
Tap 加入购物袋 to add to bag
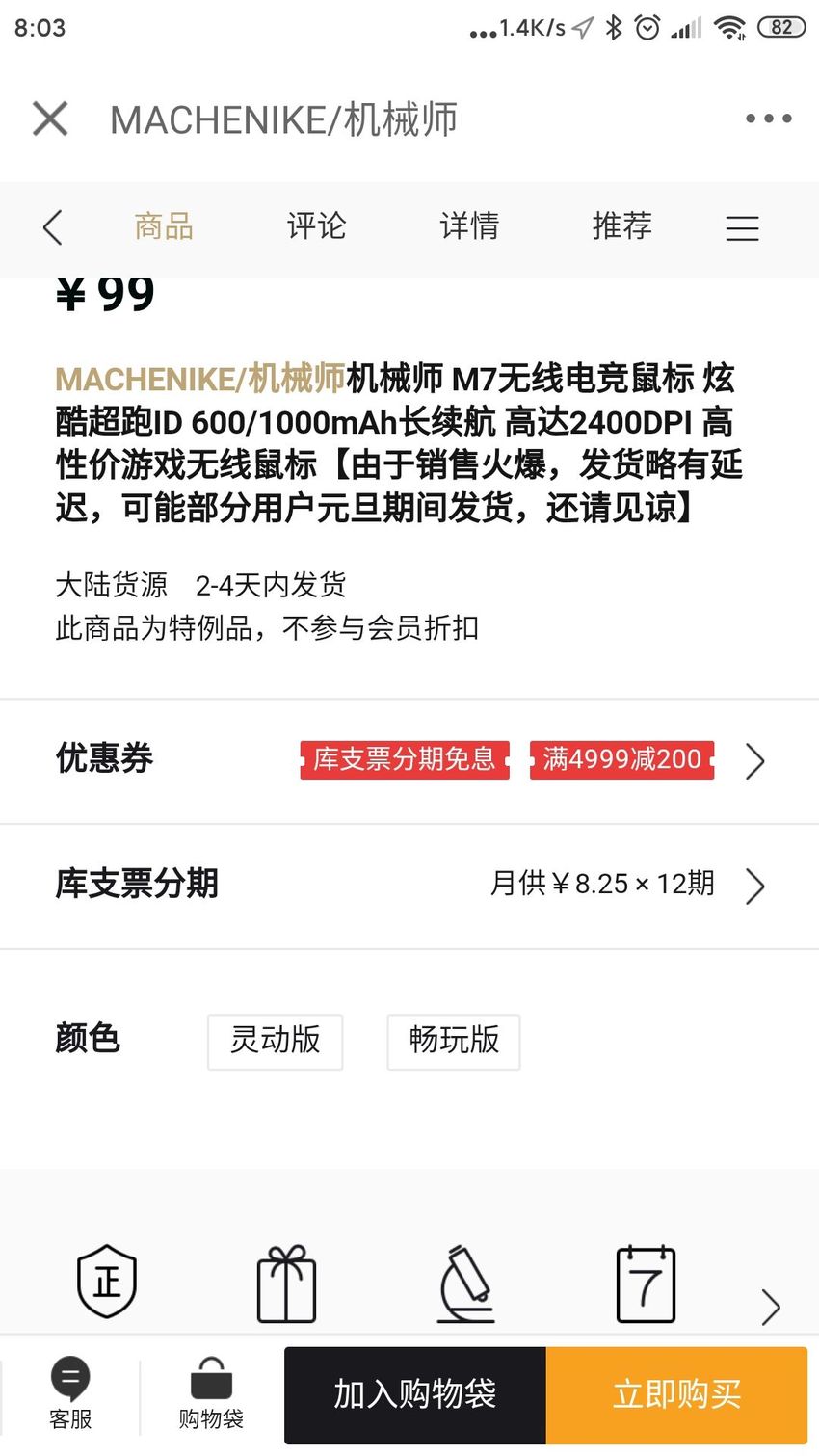pos(415,1394)
